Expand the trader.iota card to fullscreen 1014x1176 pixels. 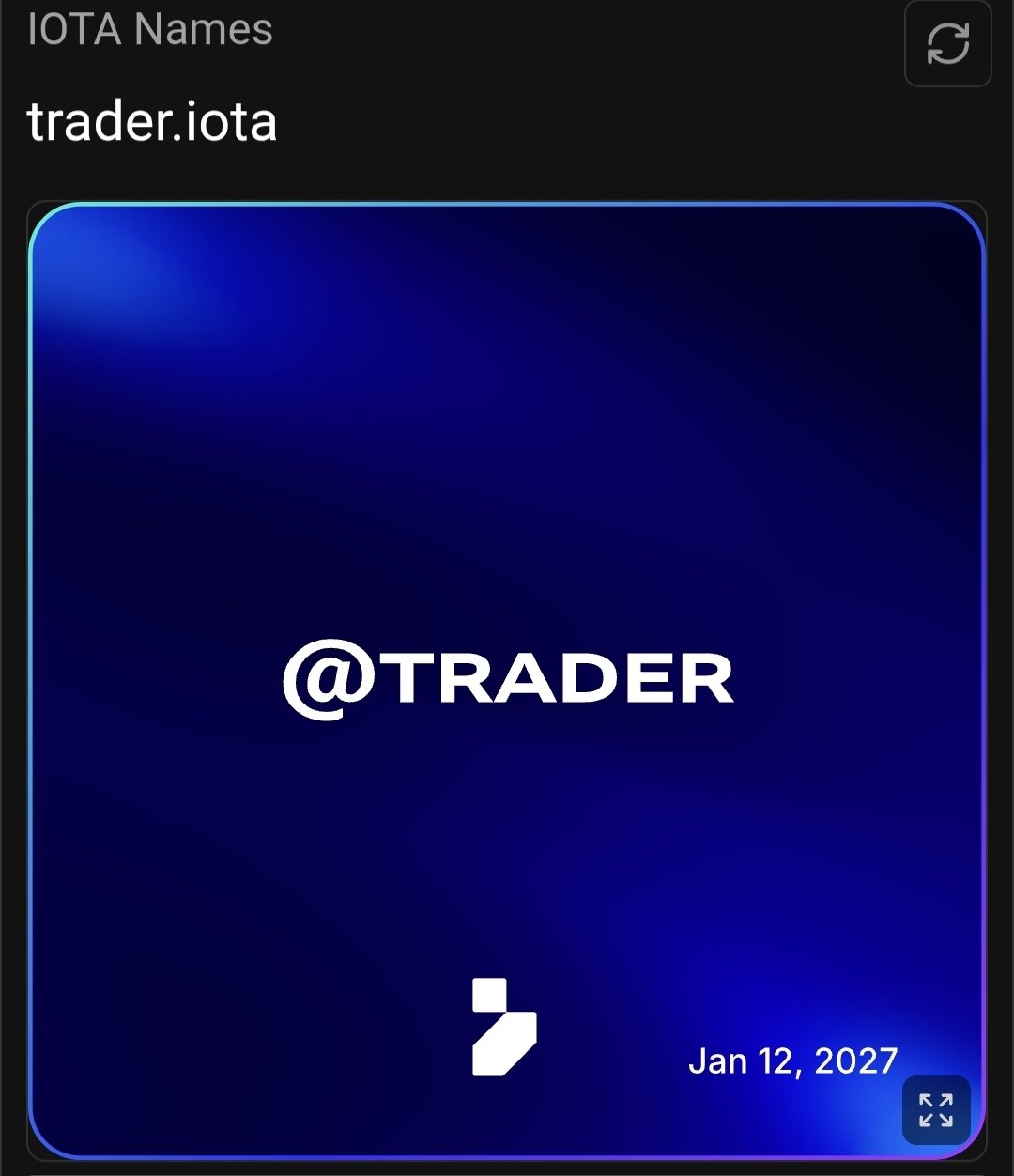coord(936,1109)
